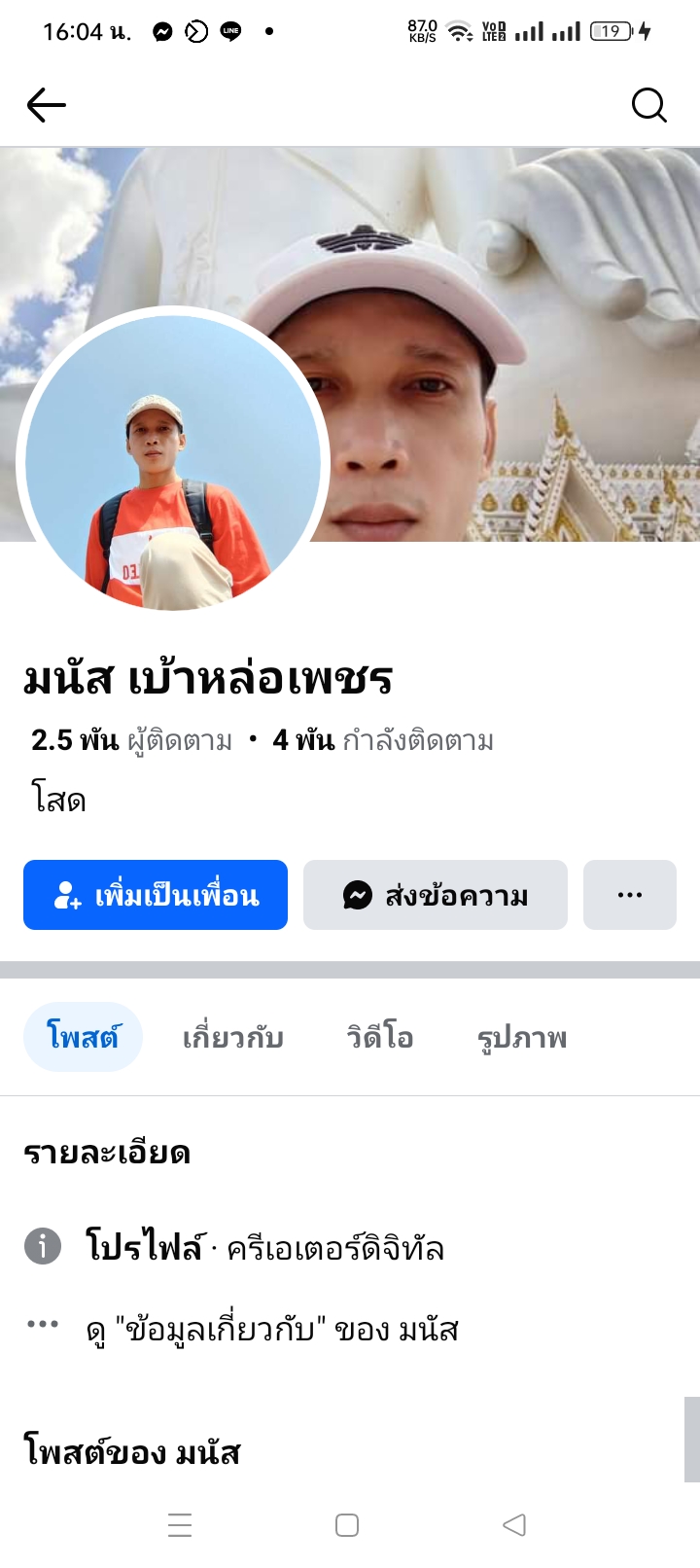
Task: Switch to the รูปภาพ tab
Action: click(x=522, y=1038)
